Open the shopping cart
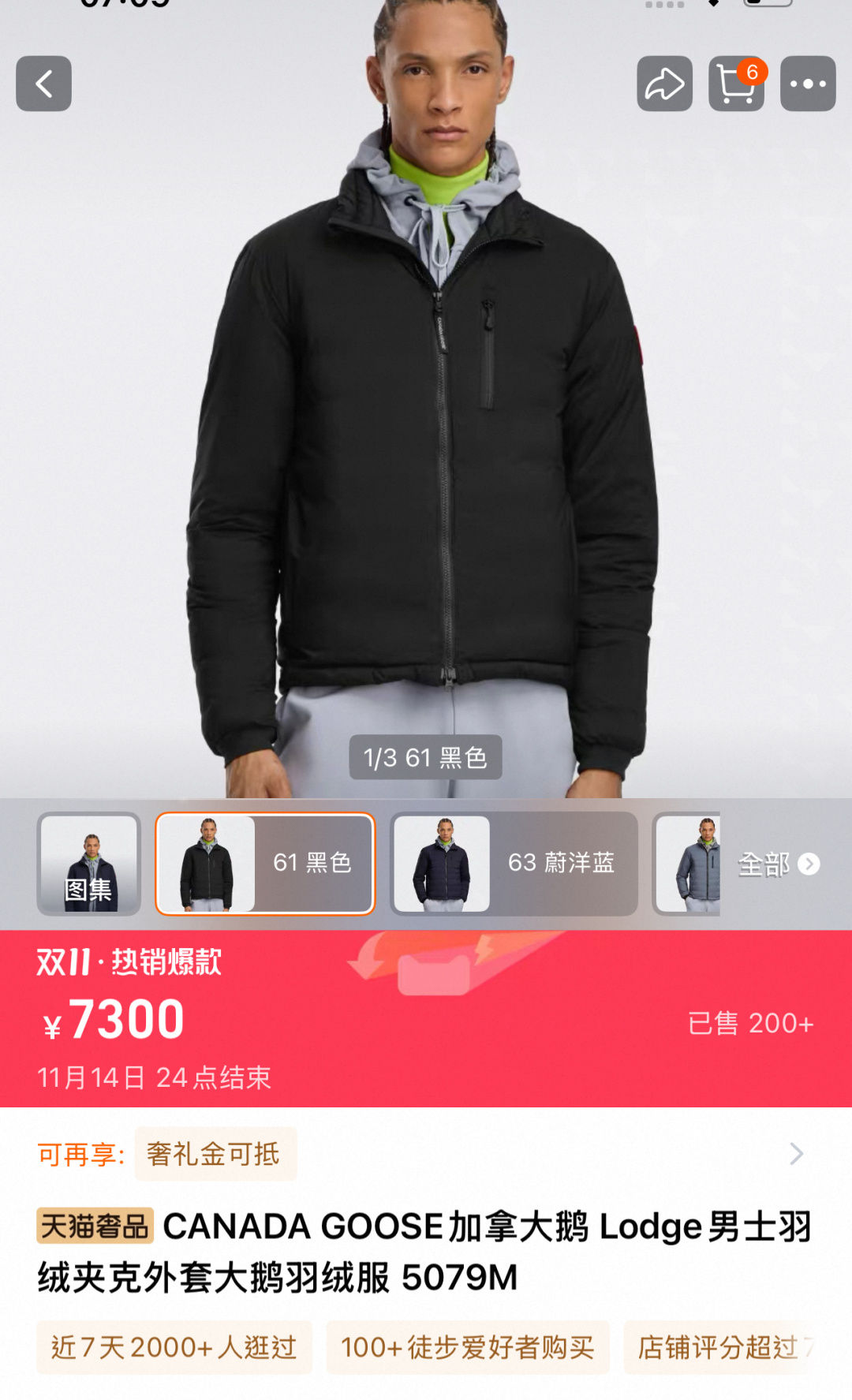The height and width of the screenshot is (1400, 852). (x=737, y=84)
